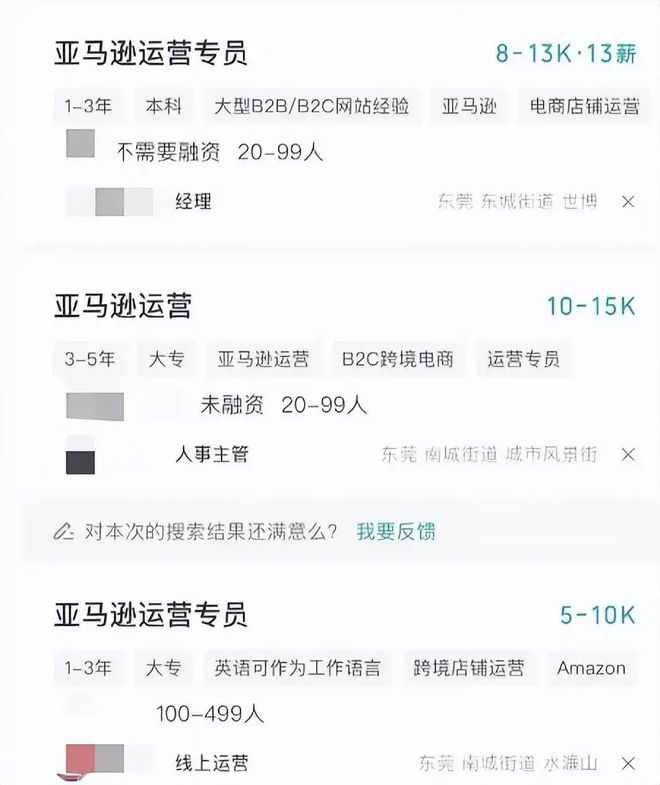Dismiss the 8-13K job card via its X
Screen dimensions: 660x785
[x=628, y=202]
